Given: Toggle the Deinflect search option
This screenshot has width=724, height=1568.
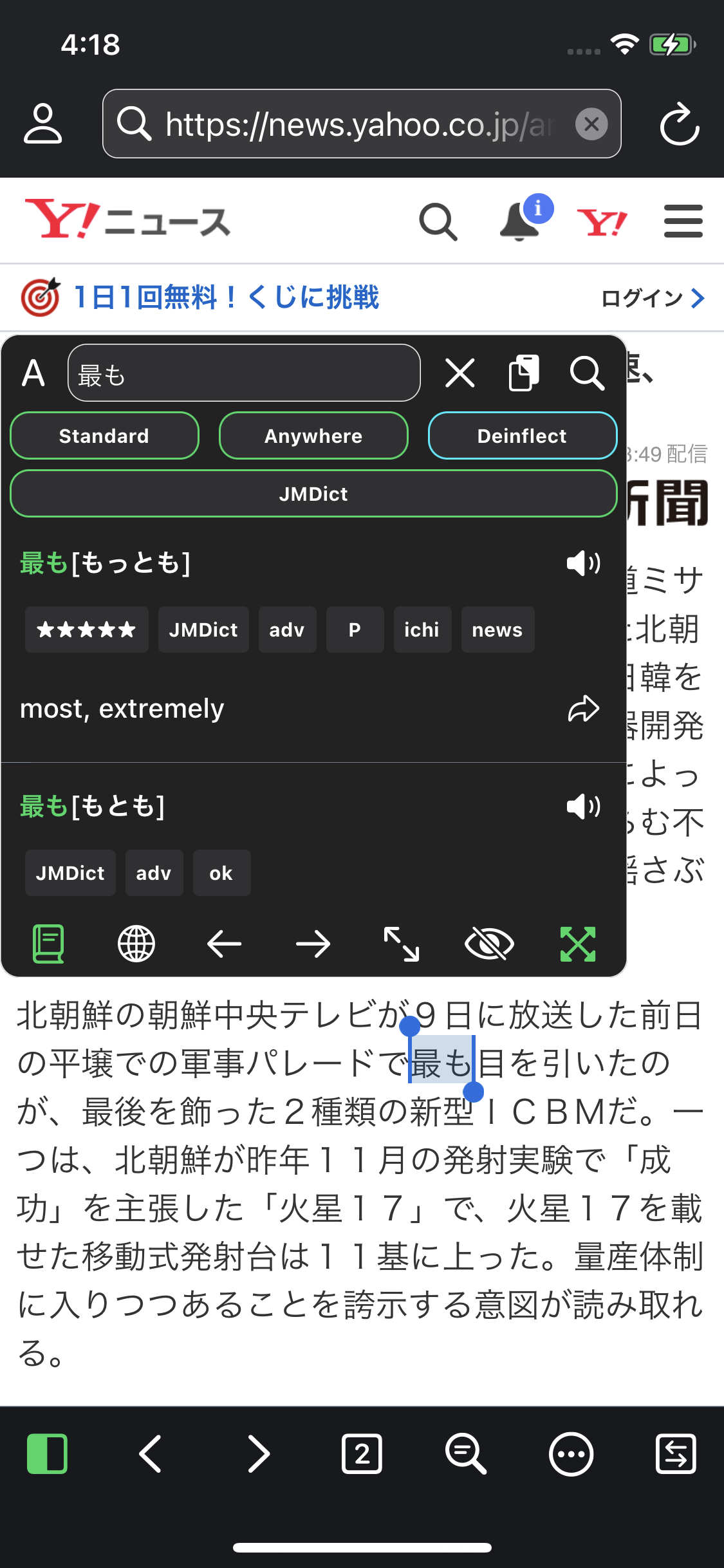Looking at the screenshot, I should tap(522, 435).
